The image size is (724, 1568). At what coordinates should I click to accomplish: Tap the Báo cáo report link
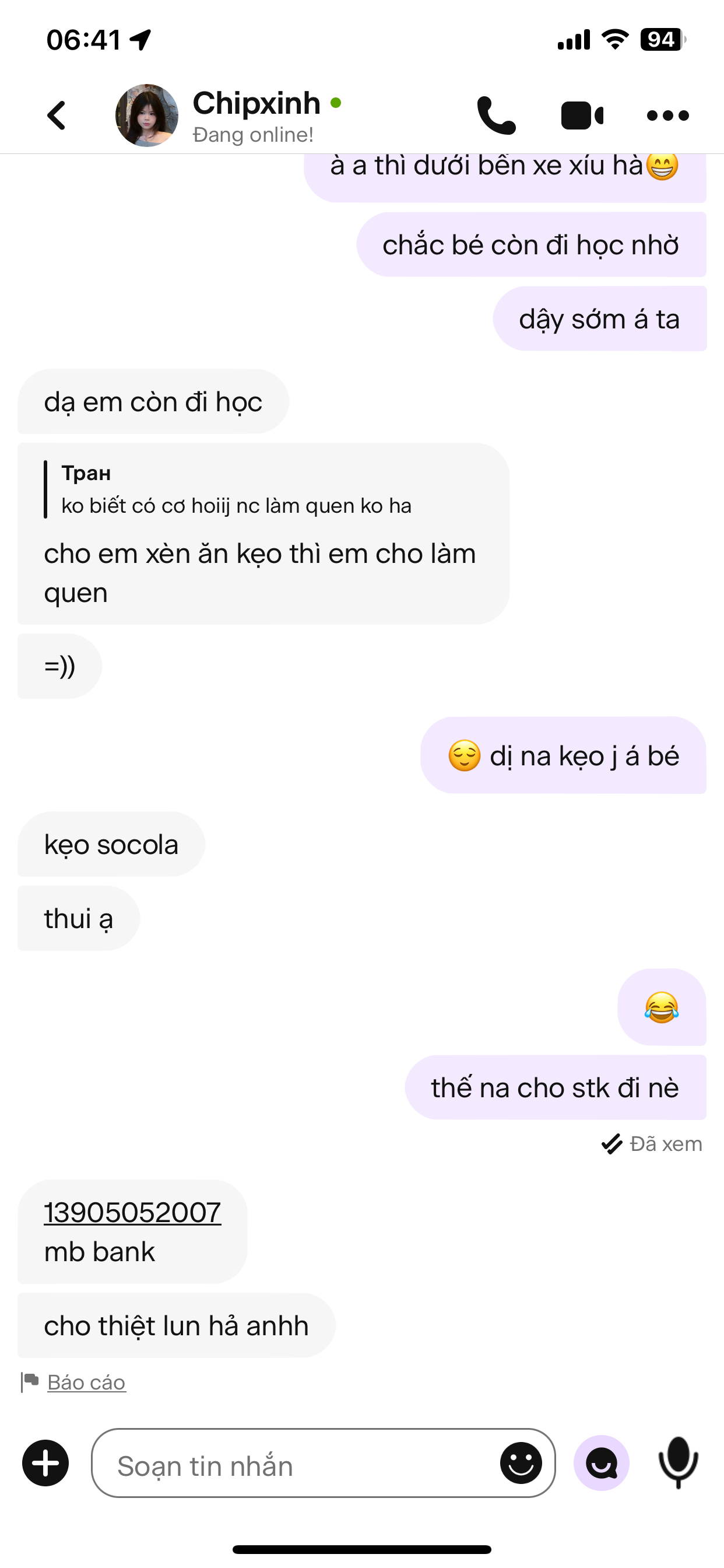[86, 1382]
